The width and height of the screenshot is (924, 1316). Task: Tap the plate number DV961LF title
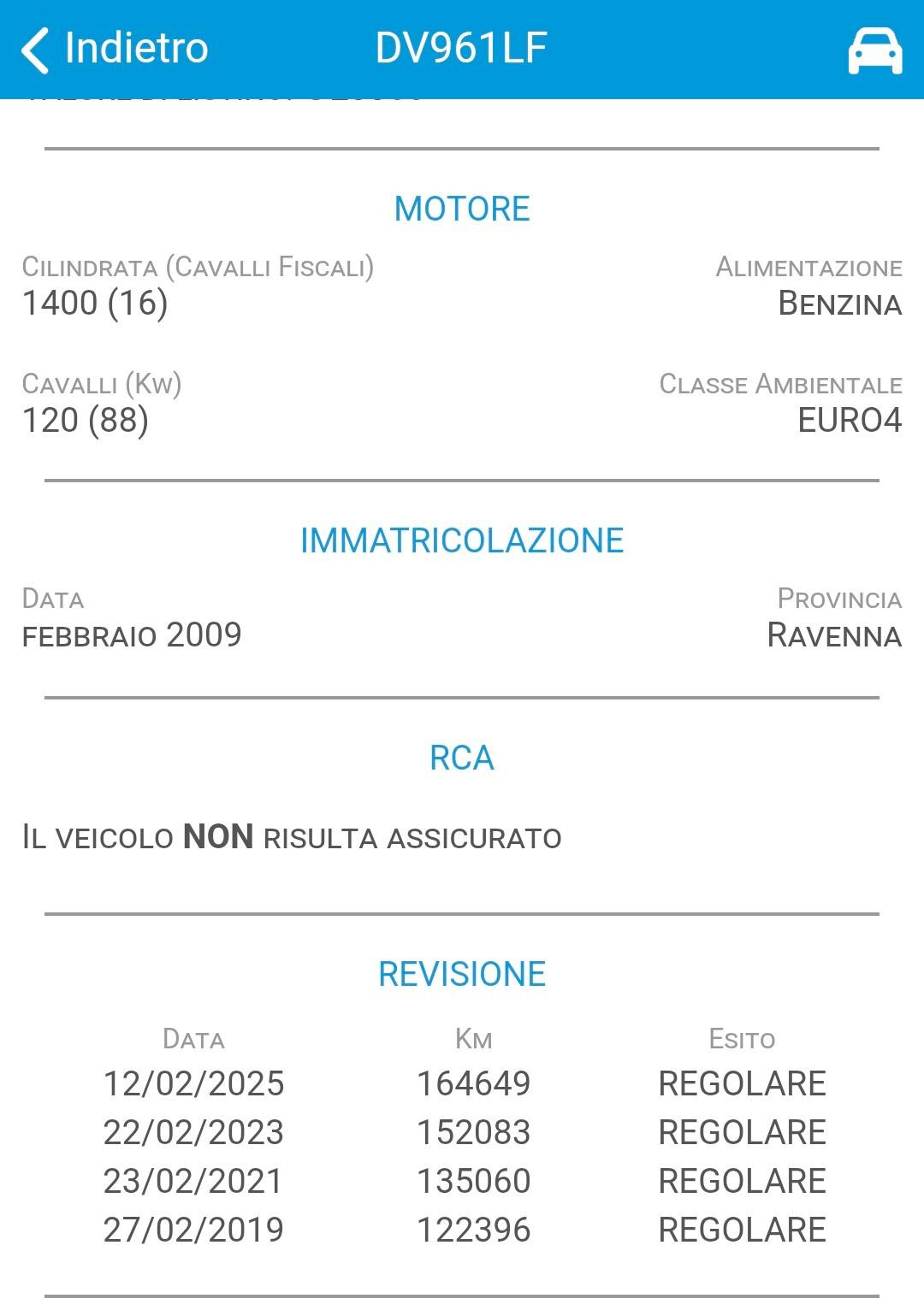(x=462, y=49)
